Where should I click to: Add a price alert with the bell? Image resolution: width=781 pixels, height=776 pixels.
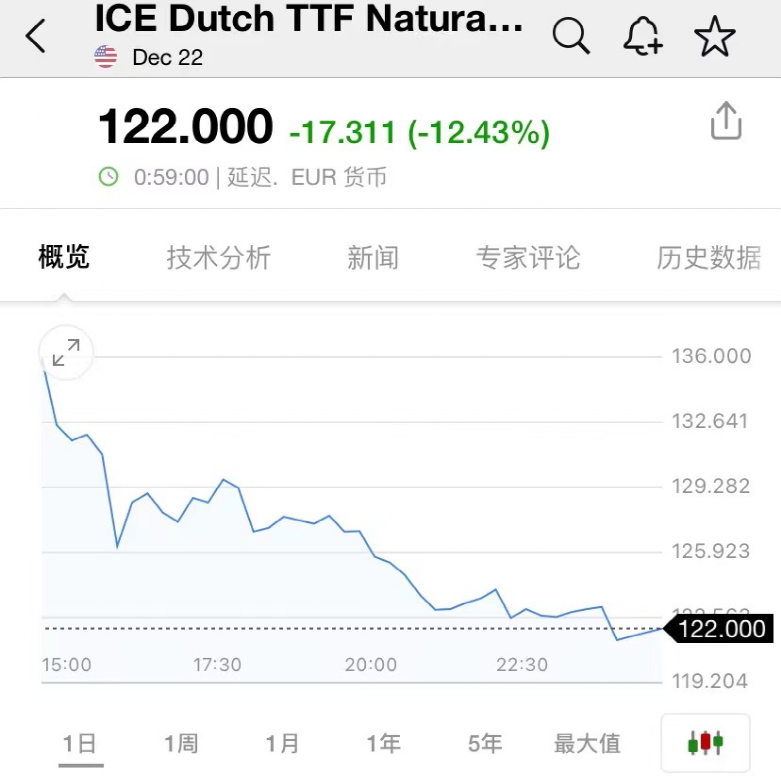coord(643,37)
